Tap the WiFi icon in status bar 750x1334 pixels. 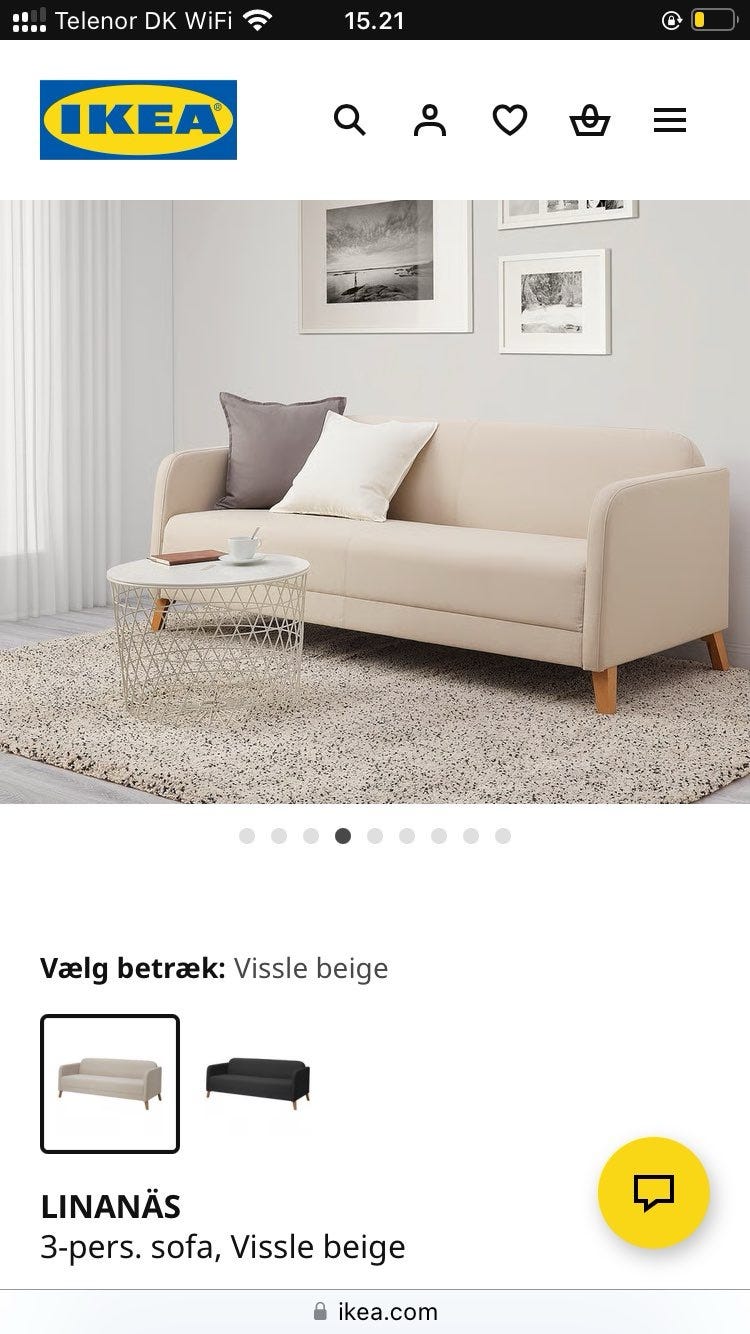[260, 19]
